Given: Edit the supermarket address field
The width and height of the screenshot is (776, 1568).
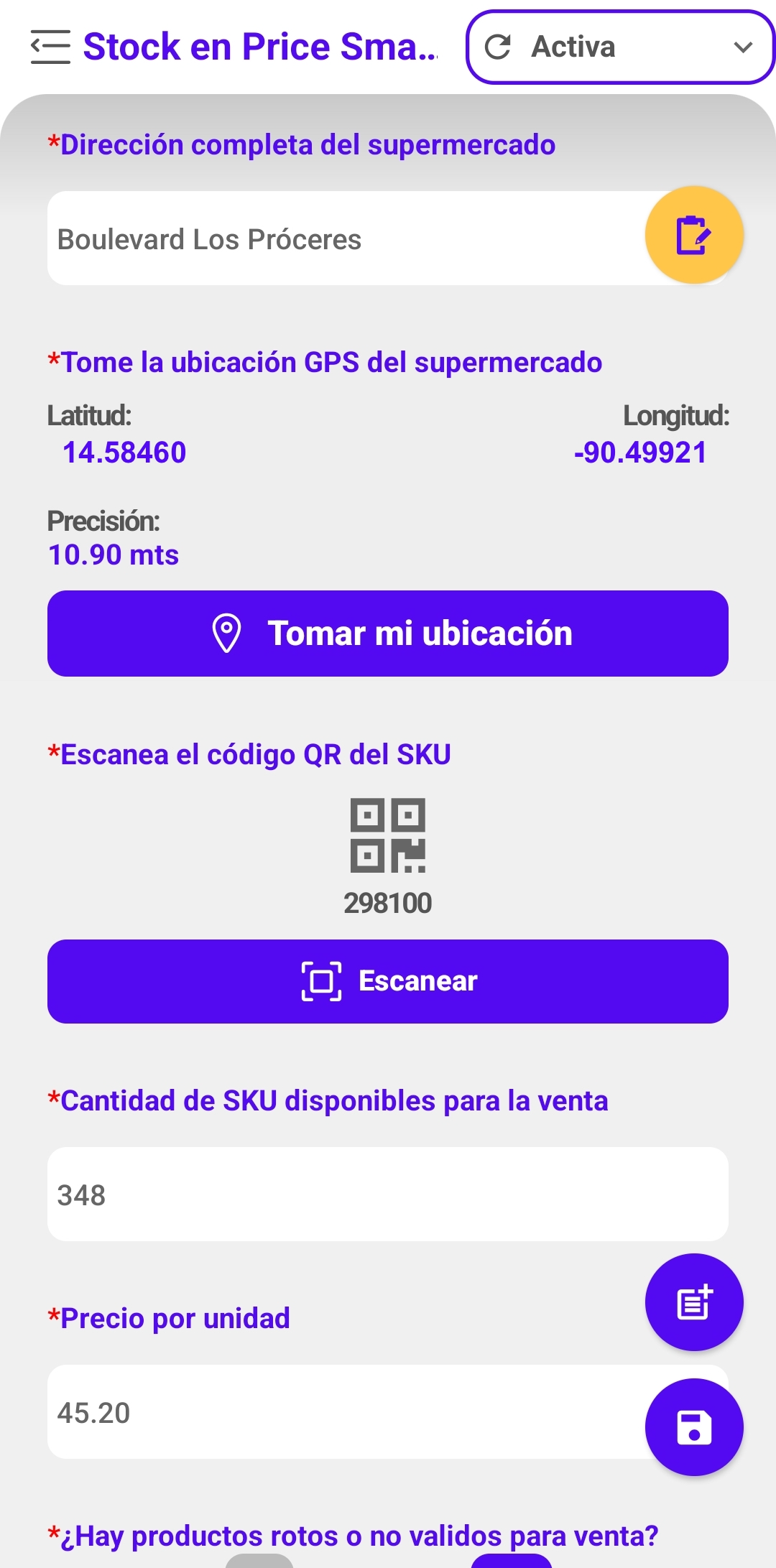Looking at the screenshot, I should [338, 239].
